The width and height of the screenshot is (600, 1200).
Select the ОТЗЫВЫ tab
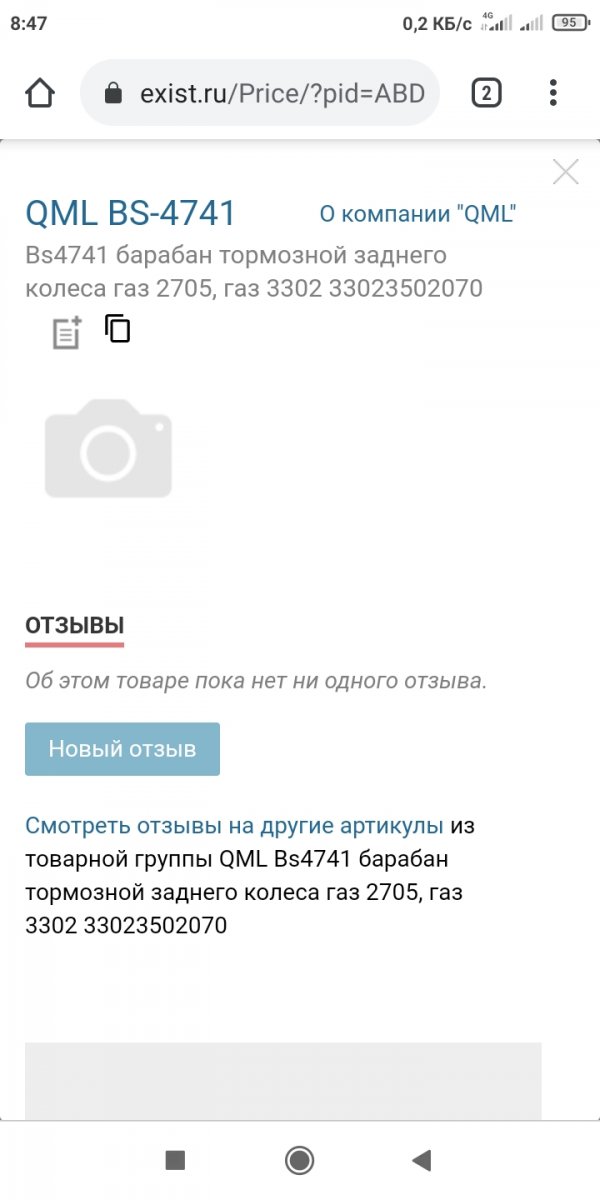coord(75,628)
